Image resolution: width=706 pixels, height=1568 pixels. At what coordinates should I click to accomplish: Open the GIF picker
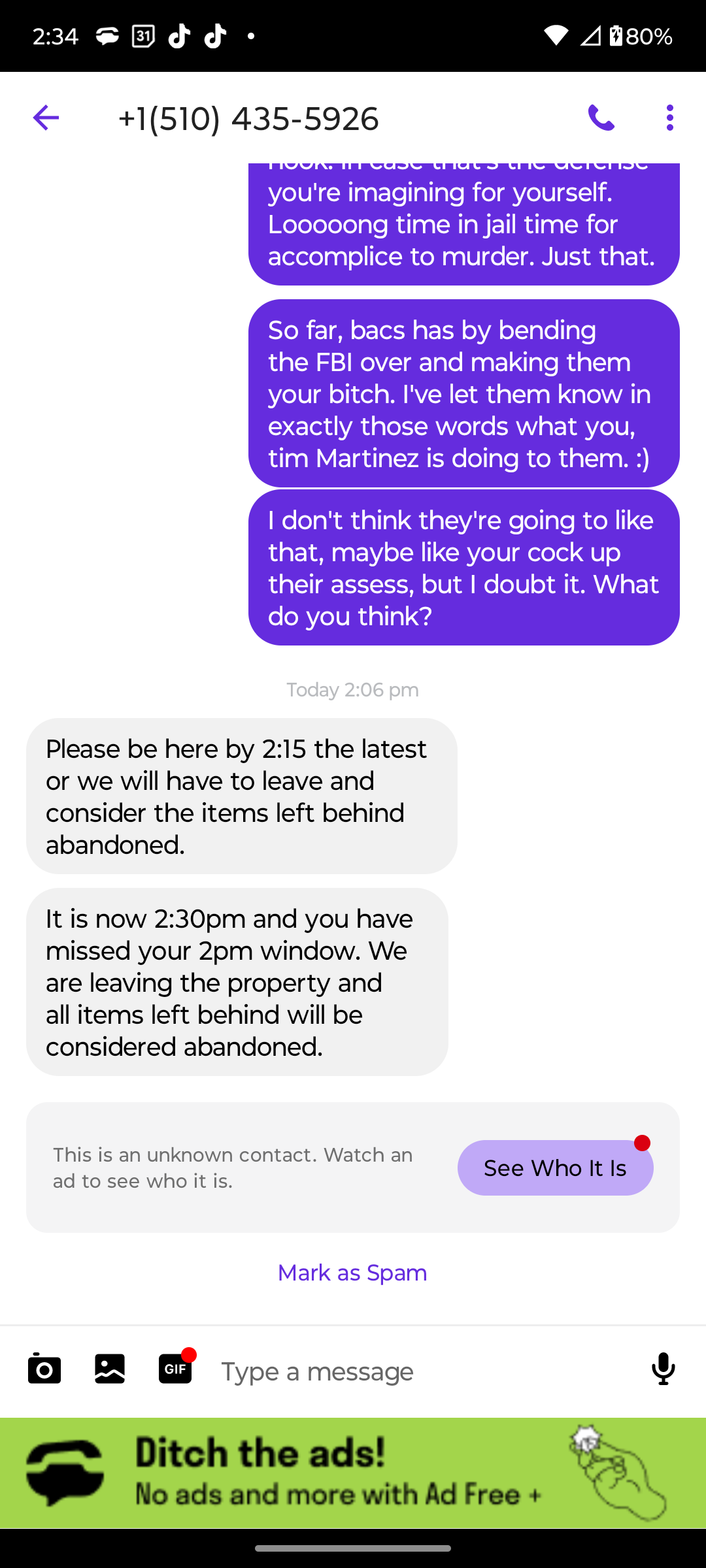point(175,1369)
